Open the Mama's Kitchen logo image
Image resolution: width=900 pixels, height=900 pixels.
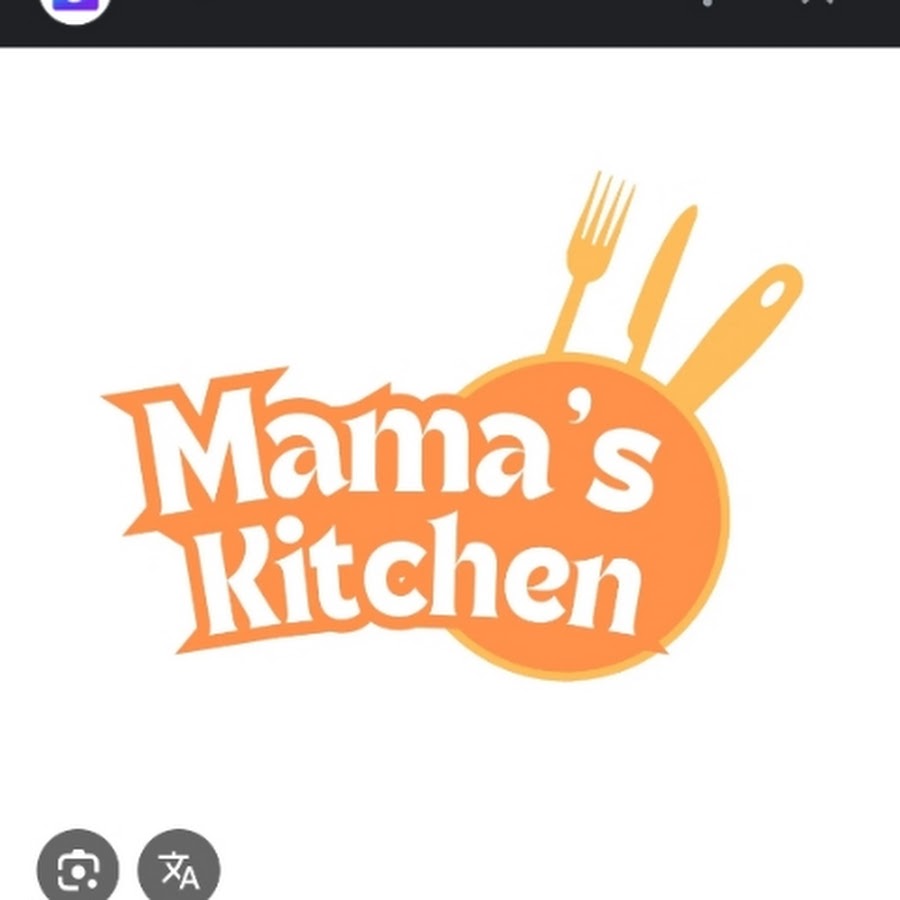point(450,450)
